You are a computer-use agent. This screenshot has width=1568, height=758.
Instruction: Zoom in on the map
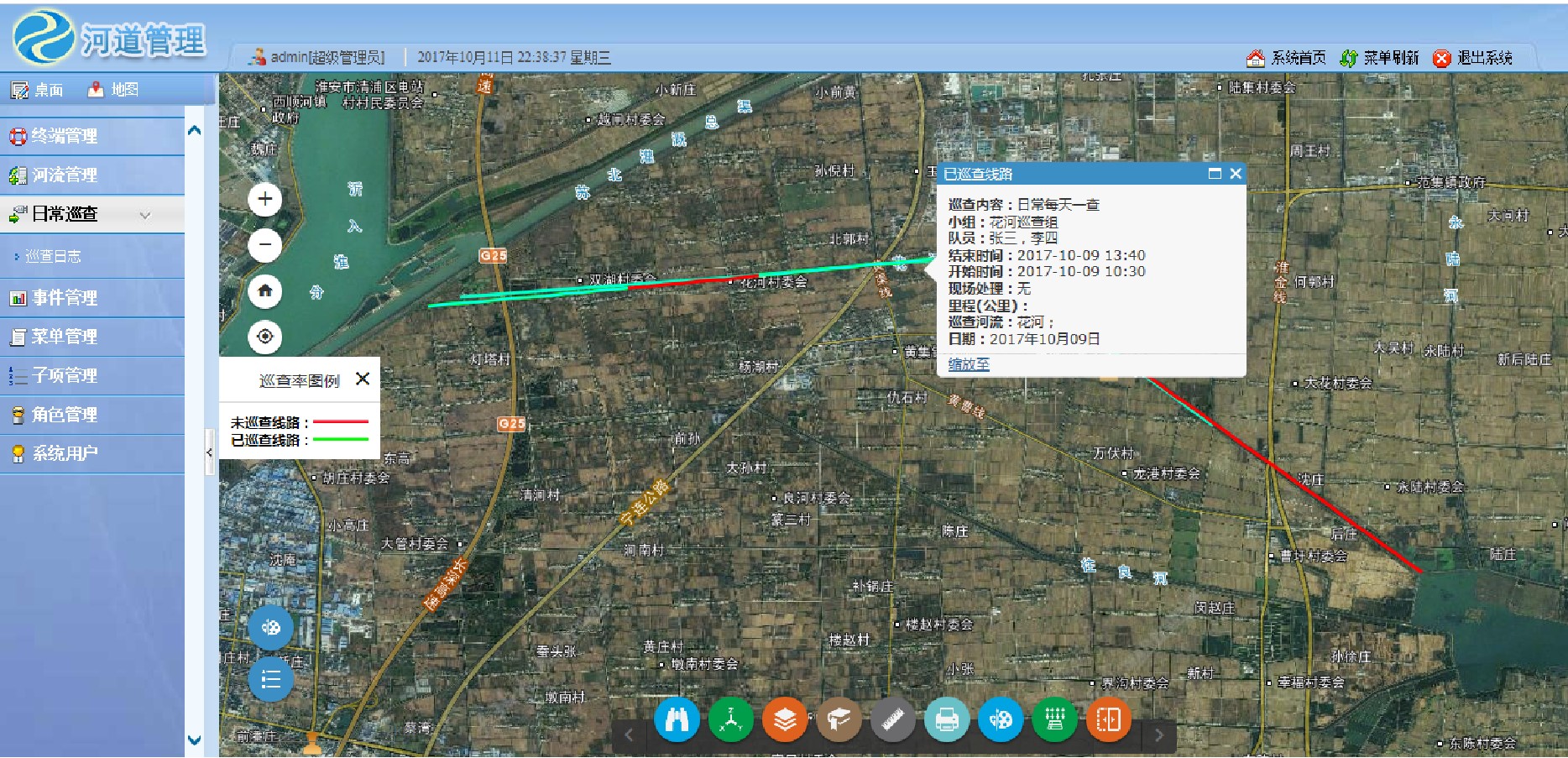265,200
